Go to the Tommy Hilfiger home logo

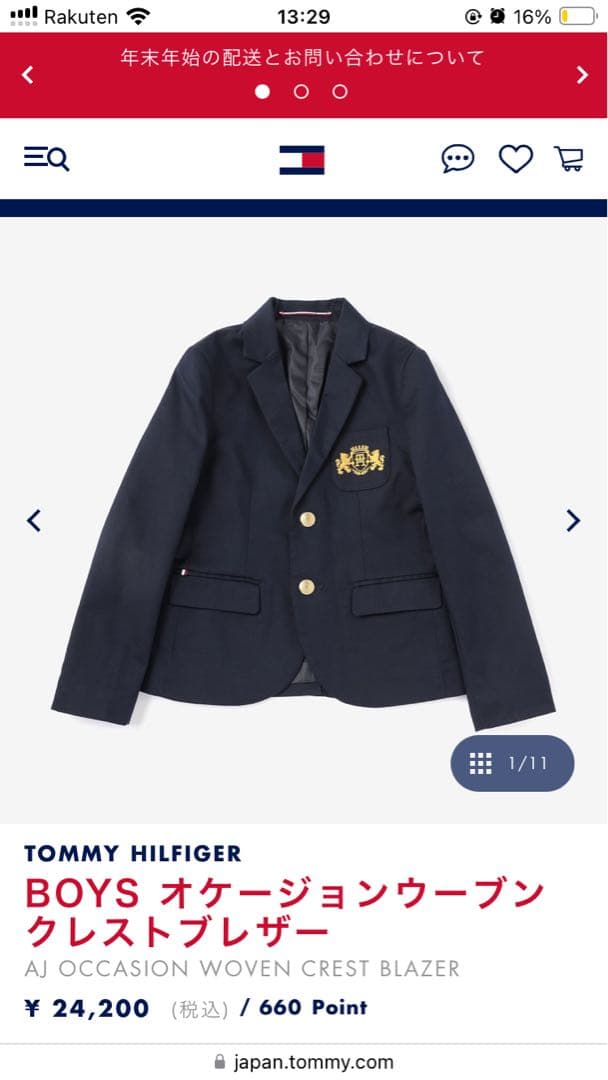click(x=301, y=159)
